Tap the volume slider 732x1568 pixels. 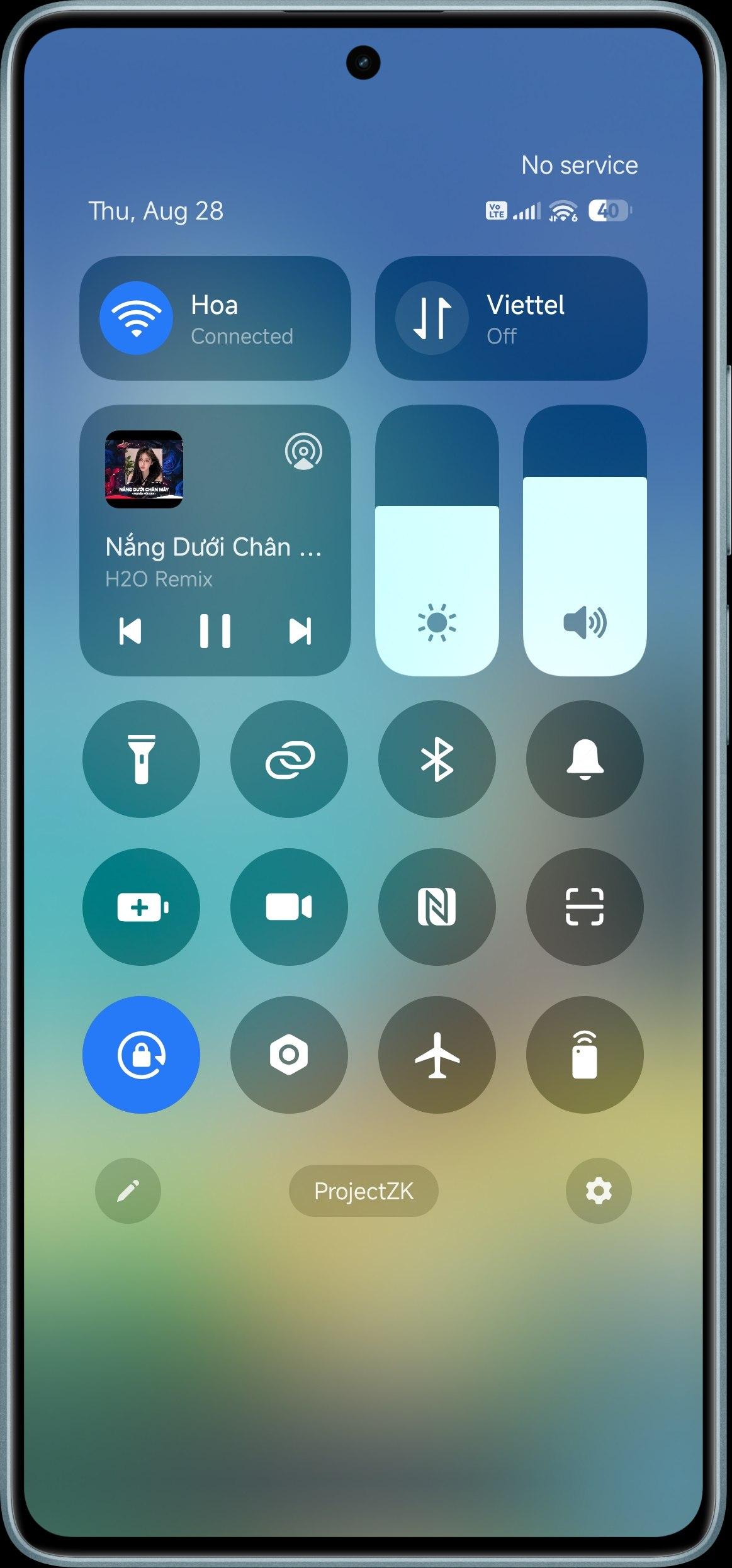(x=585, y=540)
